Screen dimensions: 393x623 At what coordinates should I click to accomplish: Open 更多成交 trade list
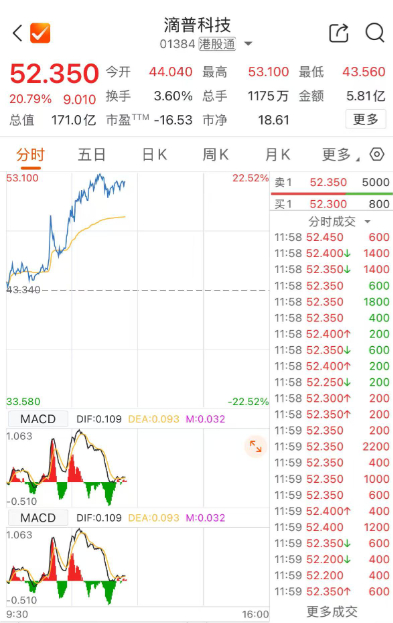click(332, 611)
